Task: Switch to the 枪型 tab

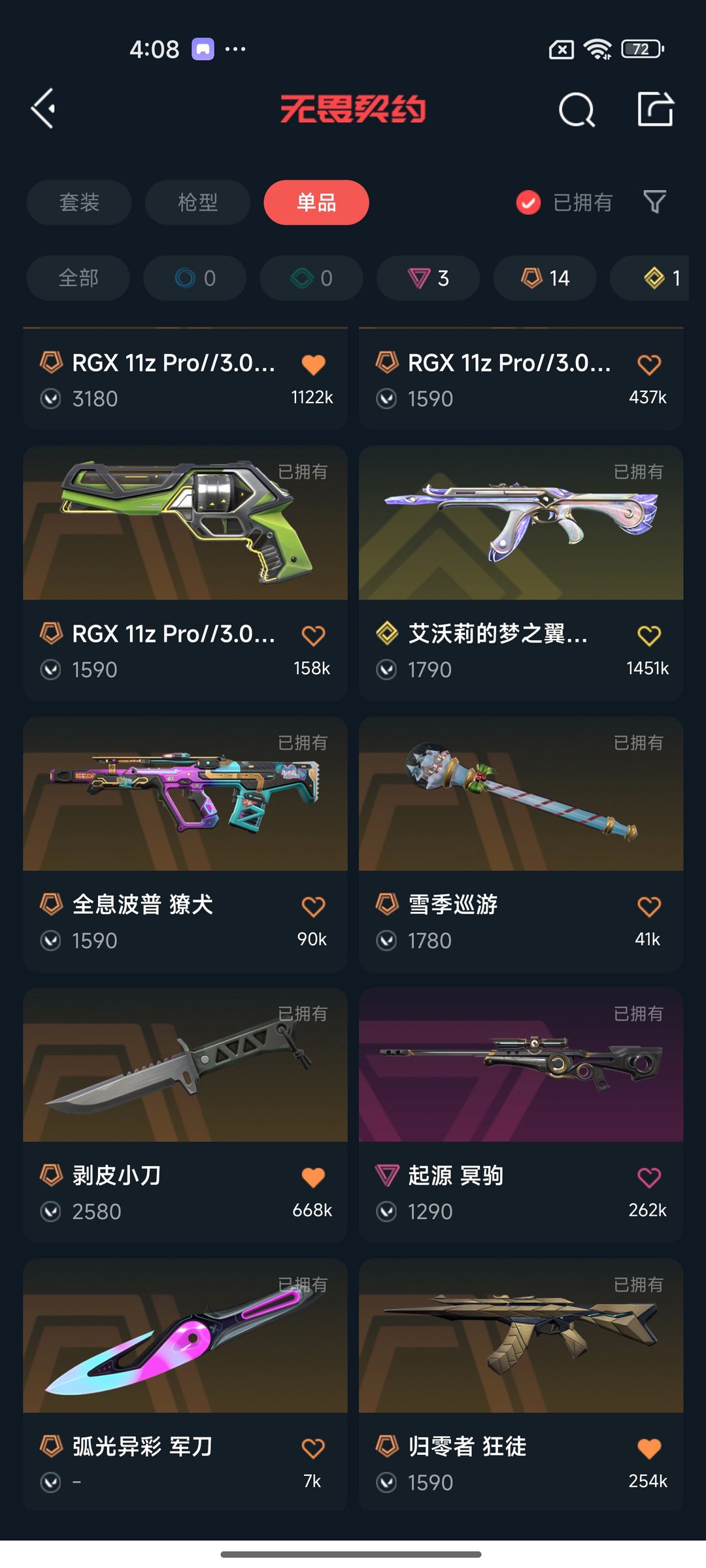Action: pyautogui.click(x=197, y=203)
